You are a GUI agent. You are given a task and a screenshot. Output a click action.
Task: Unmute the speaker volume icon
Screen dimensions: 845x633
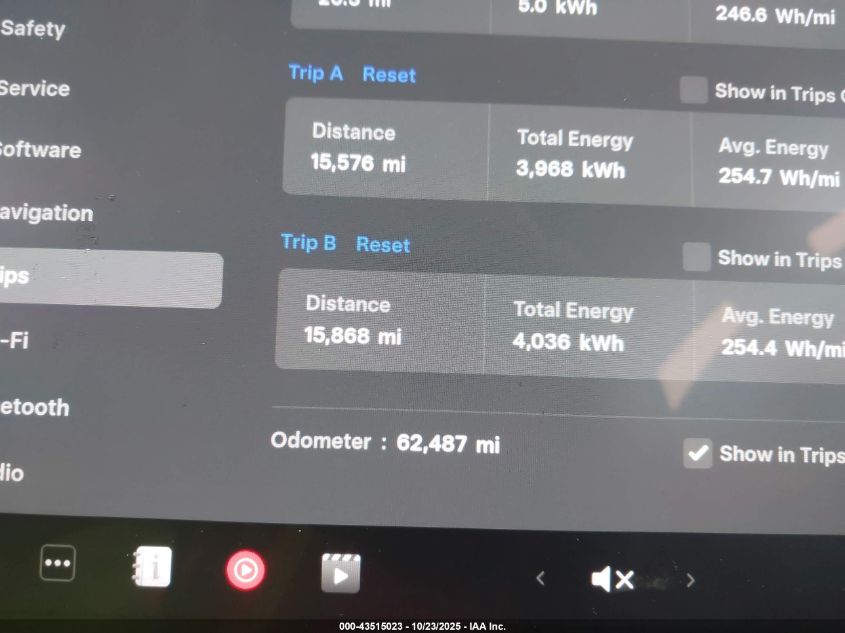612,579
